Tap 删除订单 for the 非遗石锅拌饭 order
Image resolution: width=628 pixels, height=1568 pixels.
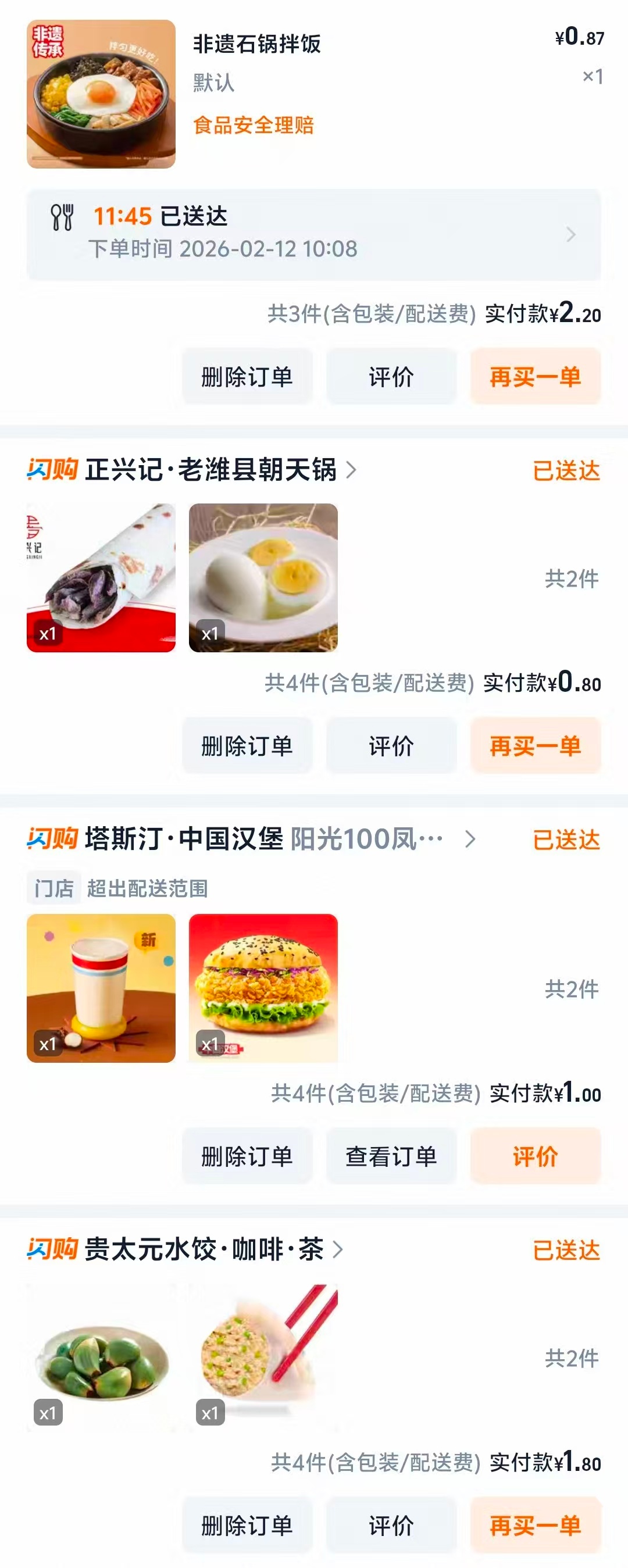pos(247,377)
